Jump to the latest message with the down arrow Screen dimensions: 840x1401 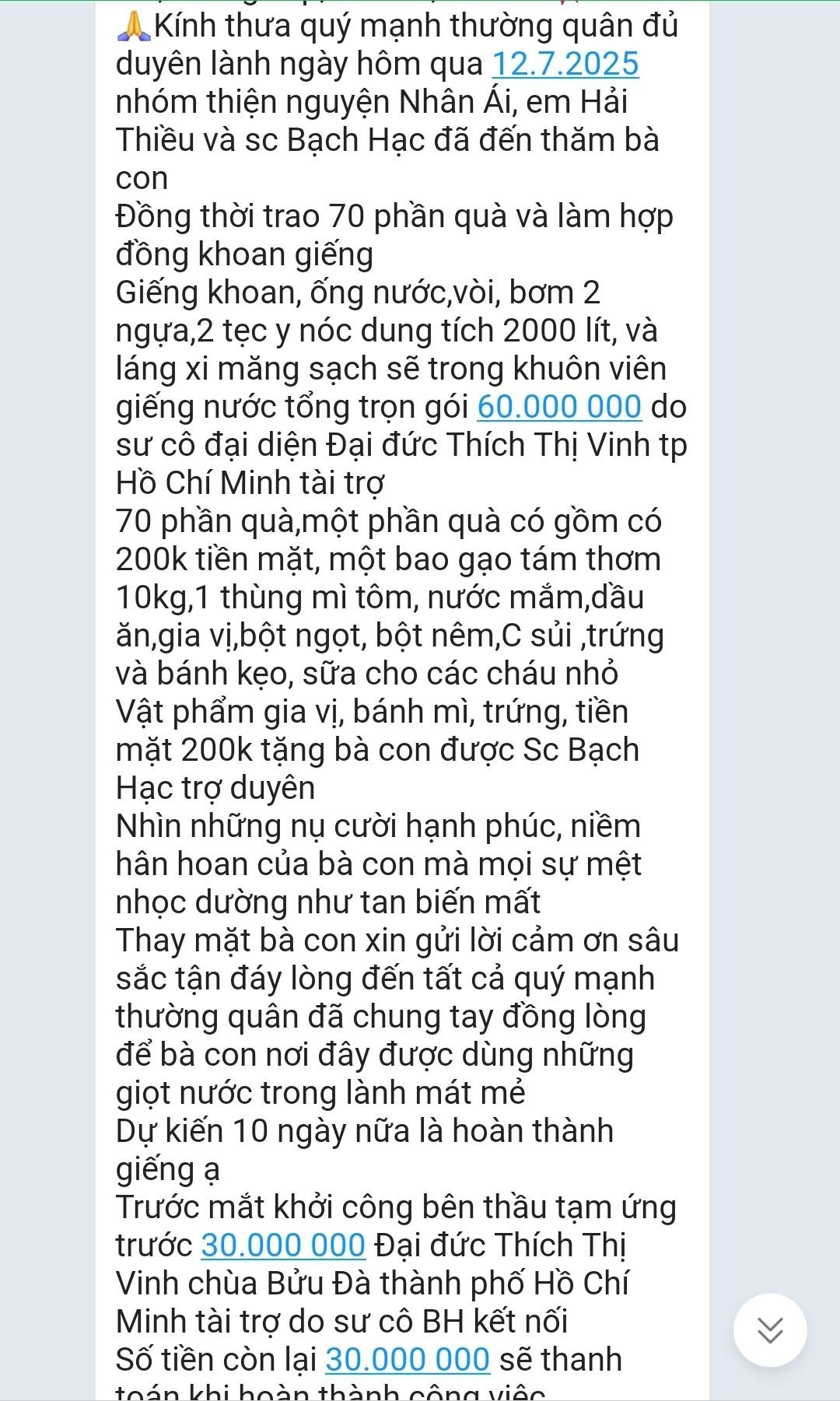[x=769, y=1329]
